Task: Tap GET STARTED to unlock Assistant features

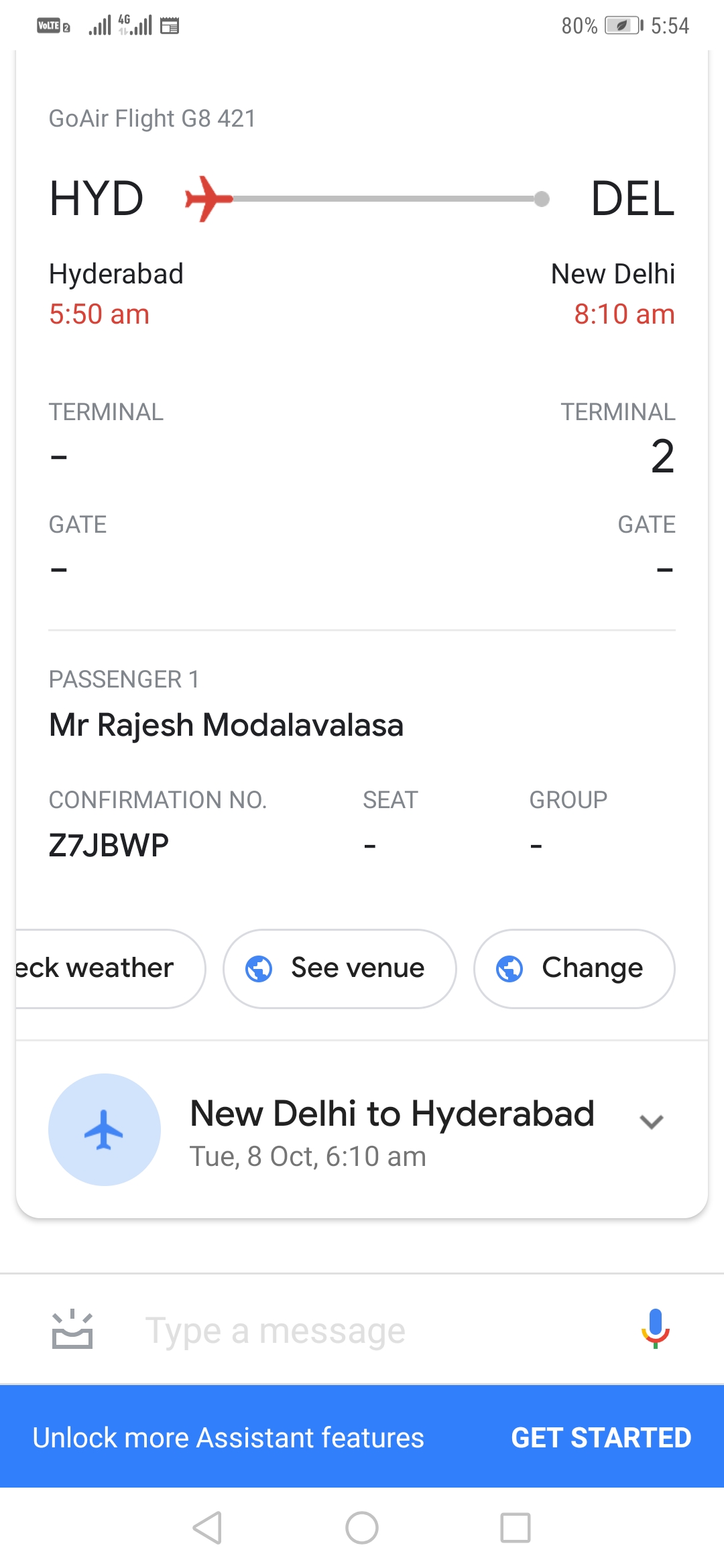Action: click(601, 1438)
